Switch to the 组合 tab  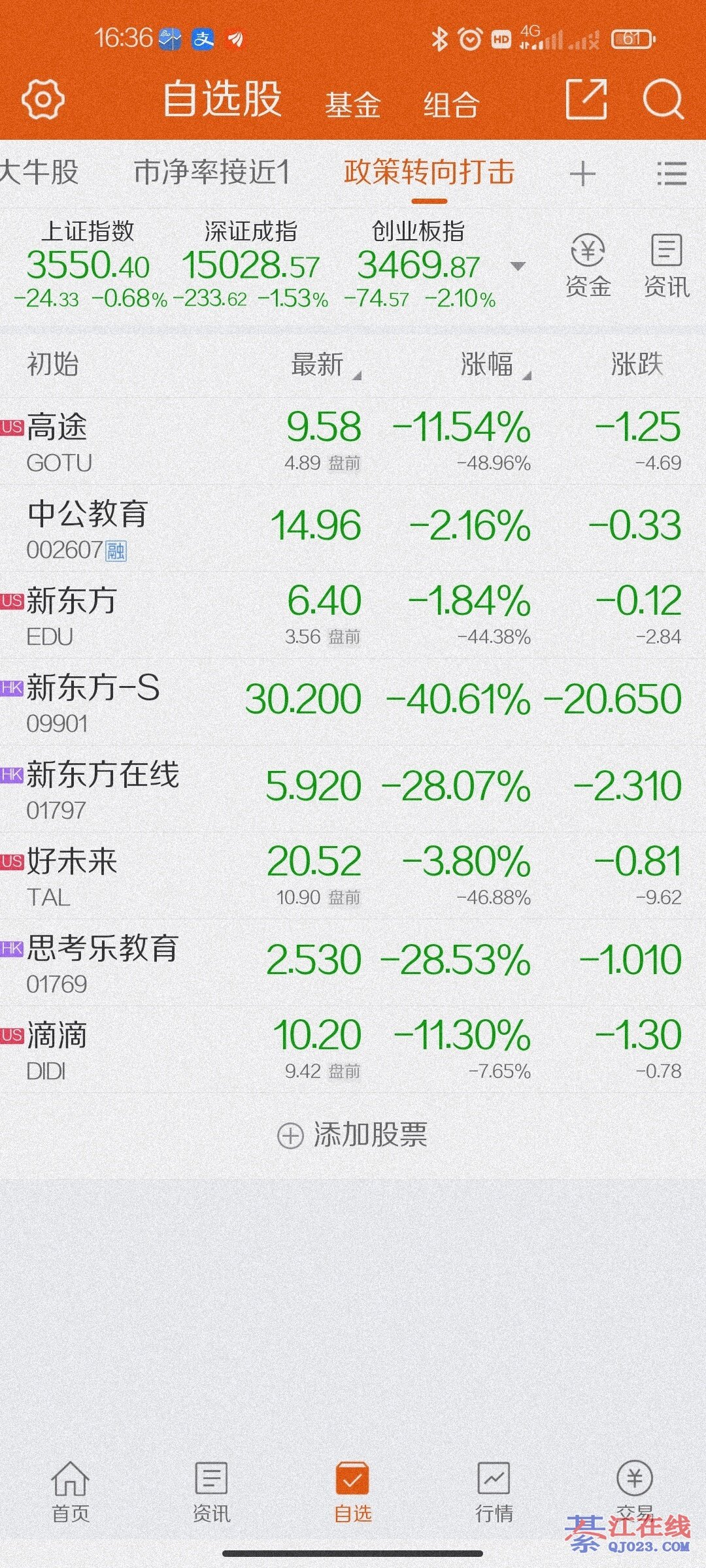451,105
